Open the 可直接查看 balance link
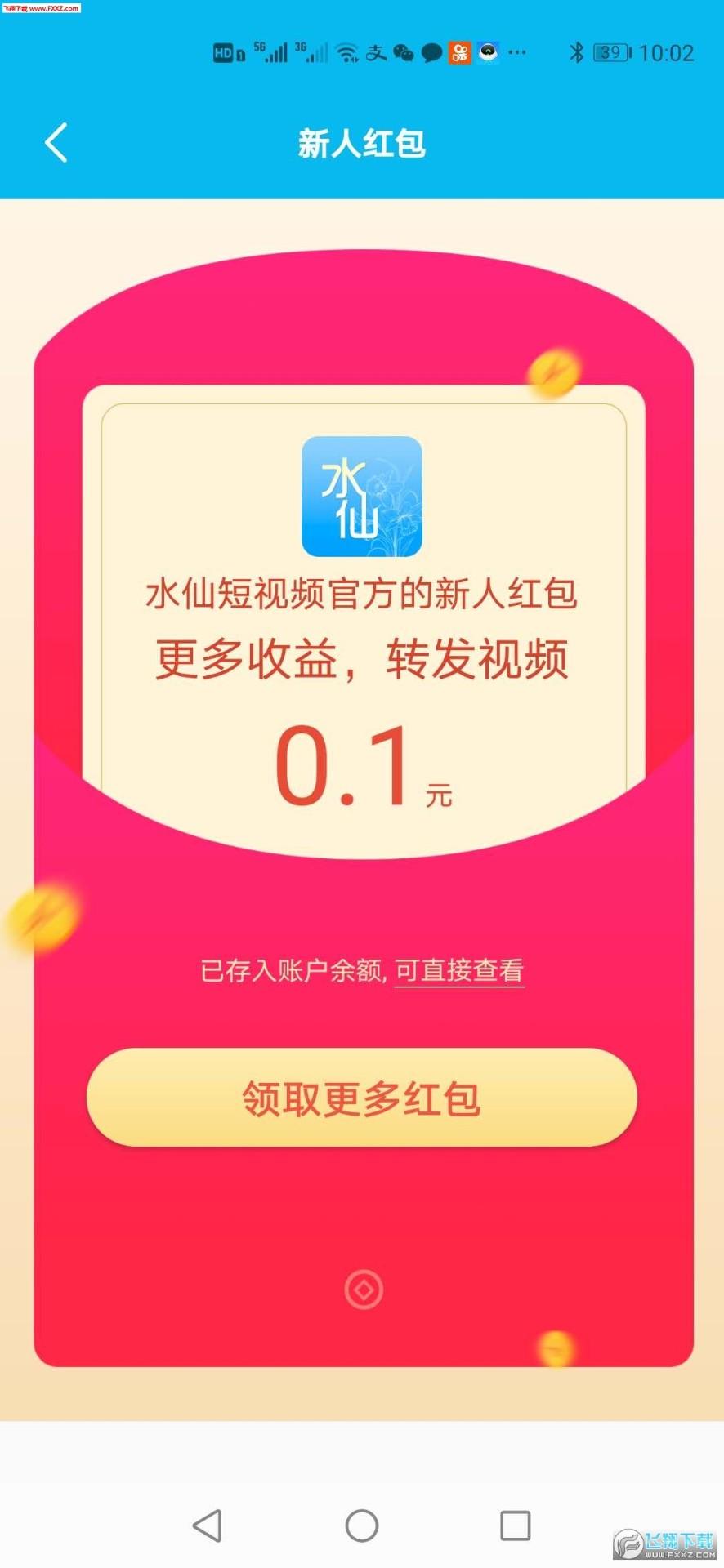The height and width of the screenshot is (1568, 724). [x=458, y=970]
